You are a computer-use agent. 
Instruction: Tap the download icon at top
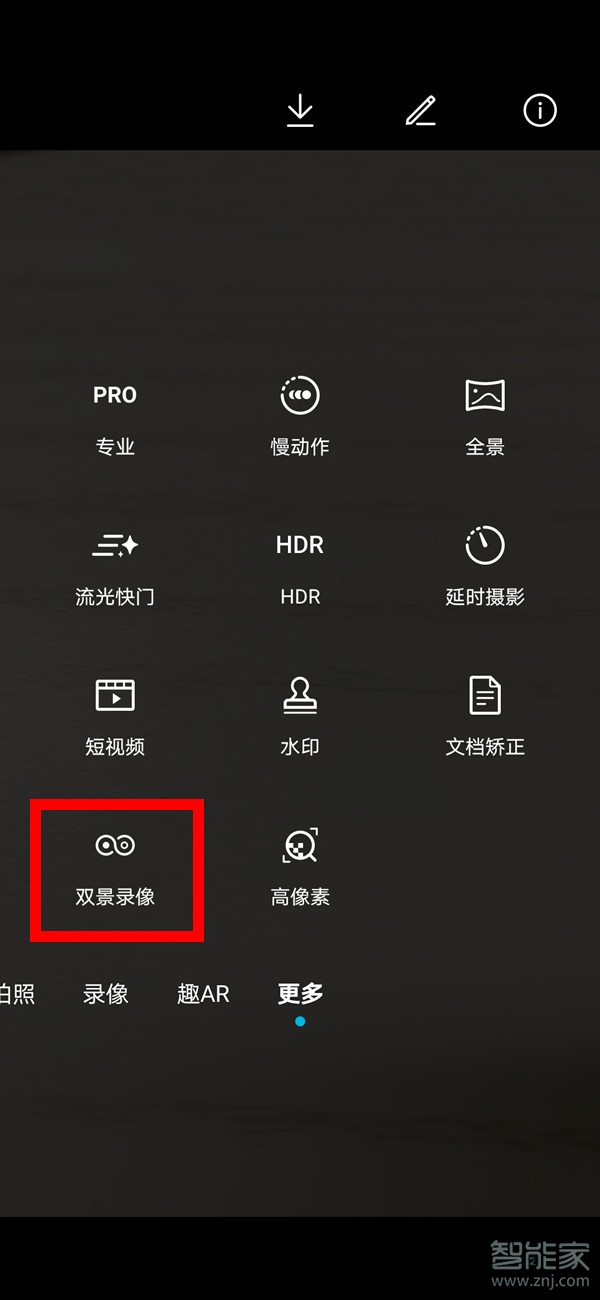point(300,111)
